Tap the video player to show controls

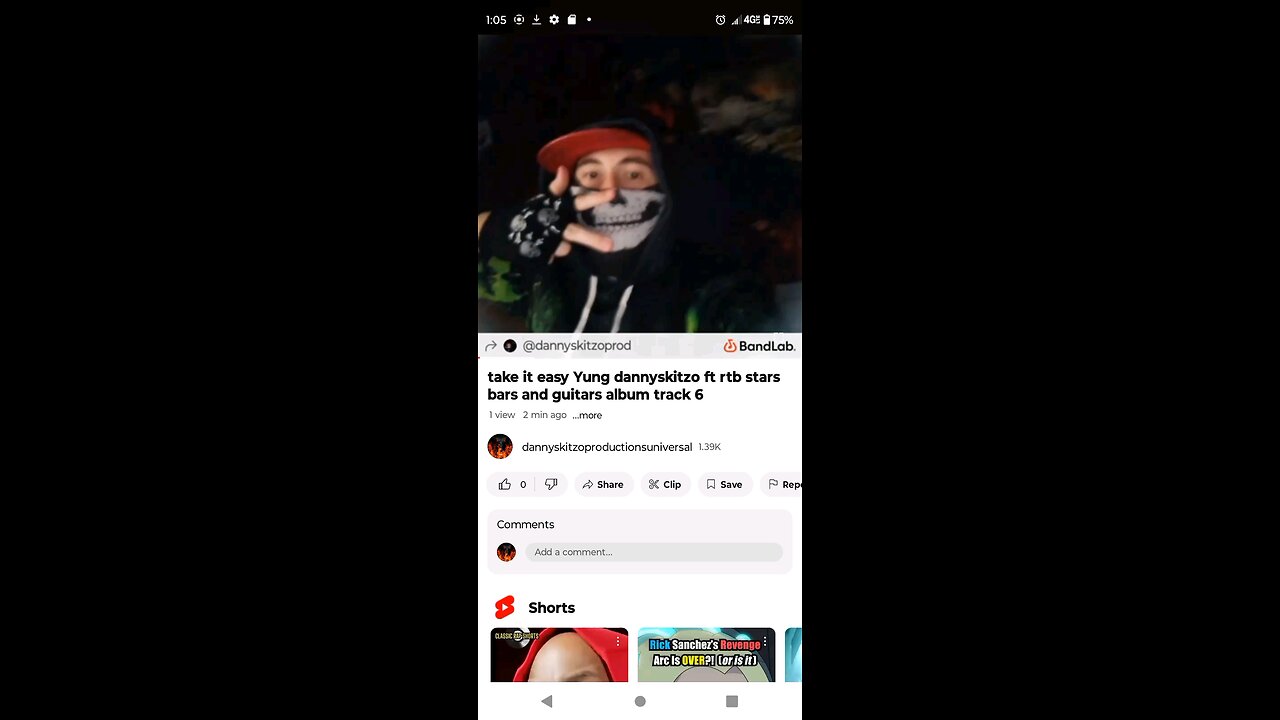(x=640, y=185)
